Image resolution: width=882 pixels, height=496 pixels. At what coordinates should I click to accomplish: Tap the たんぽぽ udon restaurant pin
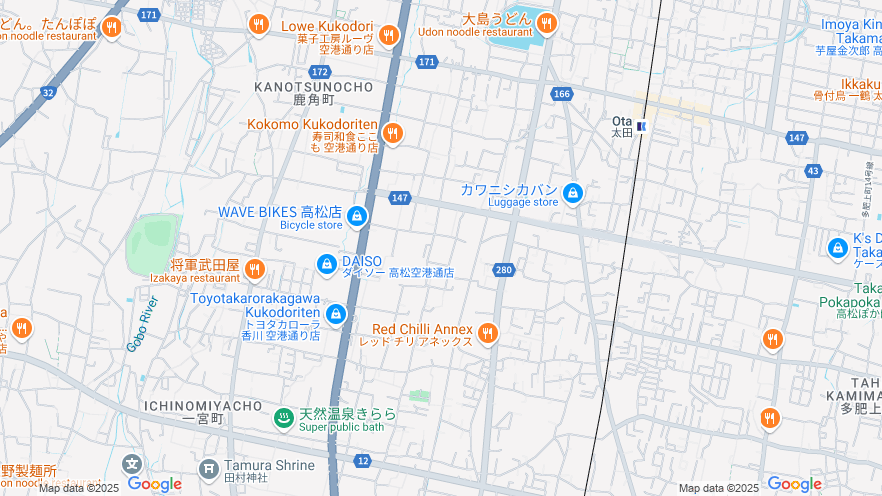coord(112,26)
